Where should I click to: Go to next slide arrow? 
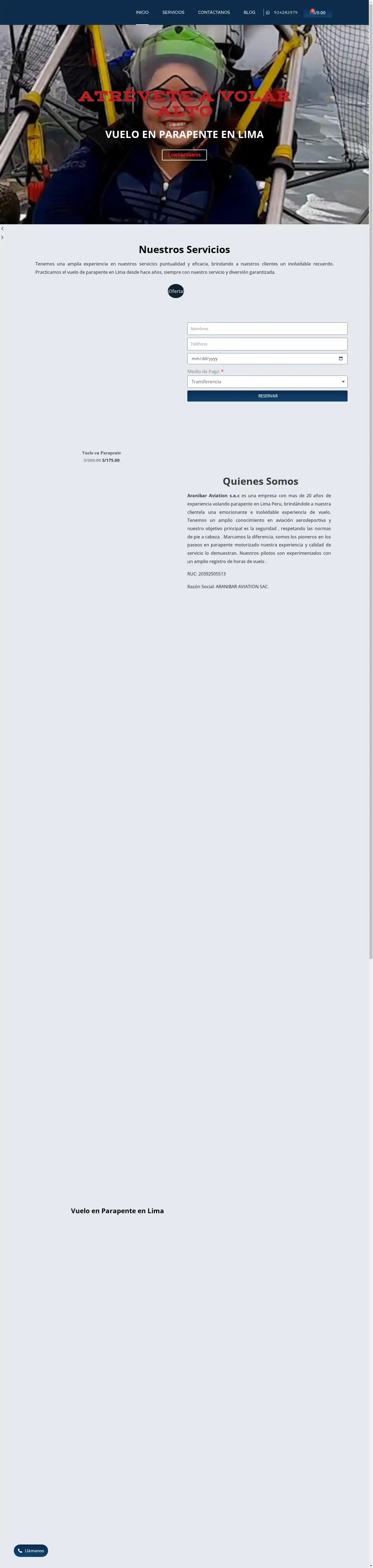(2, 237)
